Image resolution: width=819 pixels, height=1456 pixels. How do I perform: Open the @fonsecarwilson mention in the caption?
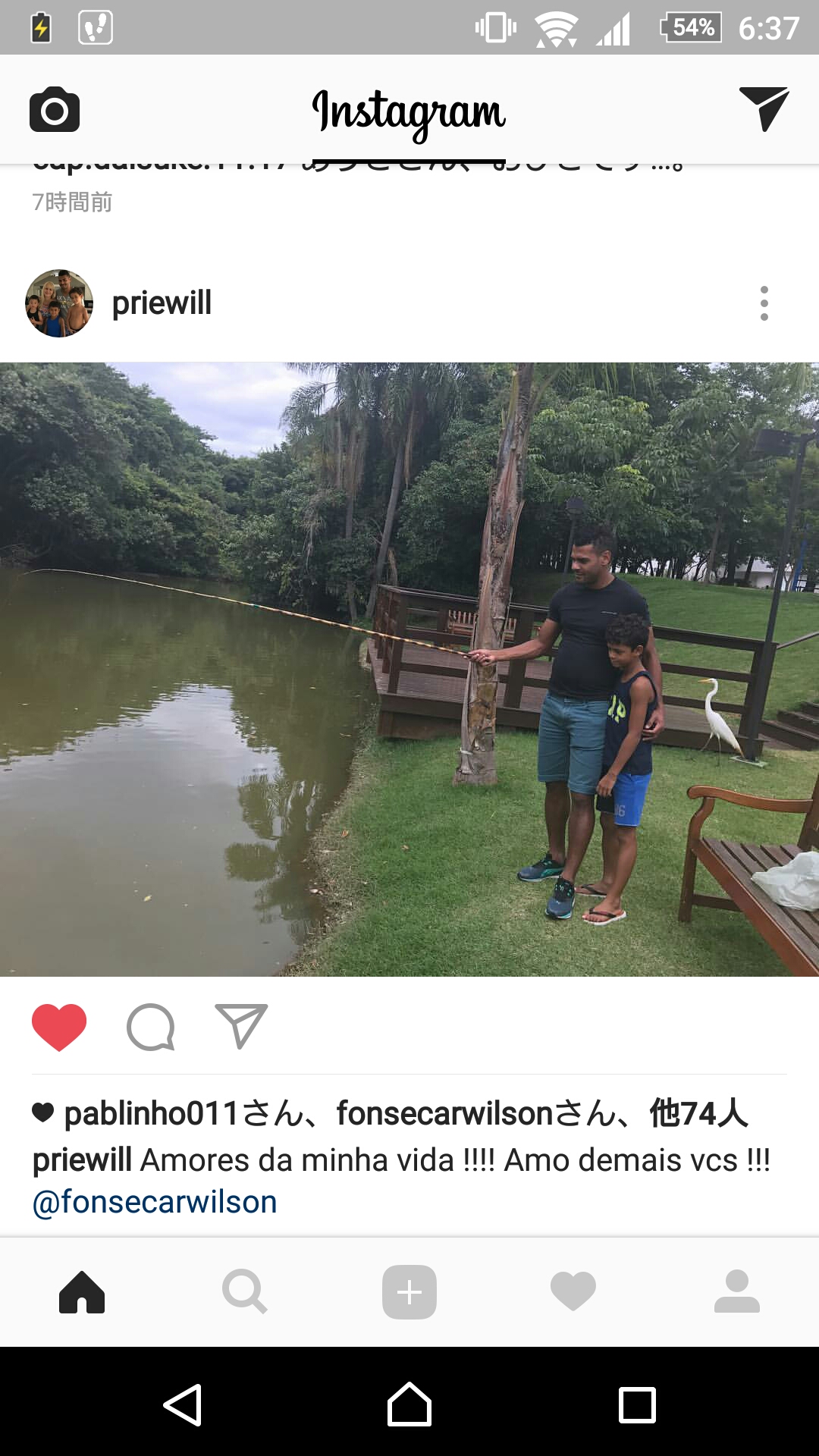point(155,1202)
